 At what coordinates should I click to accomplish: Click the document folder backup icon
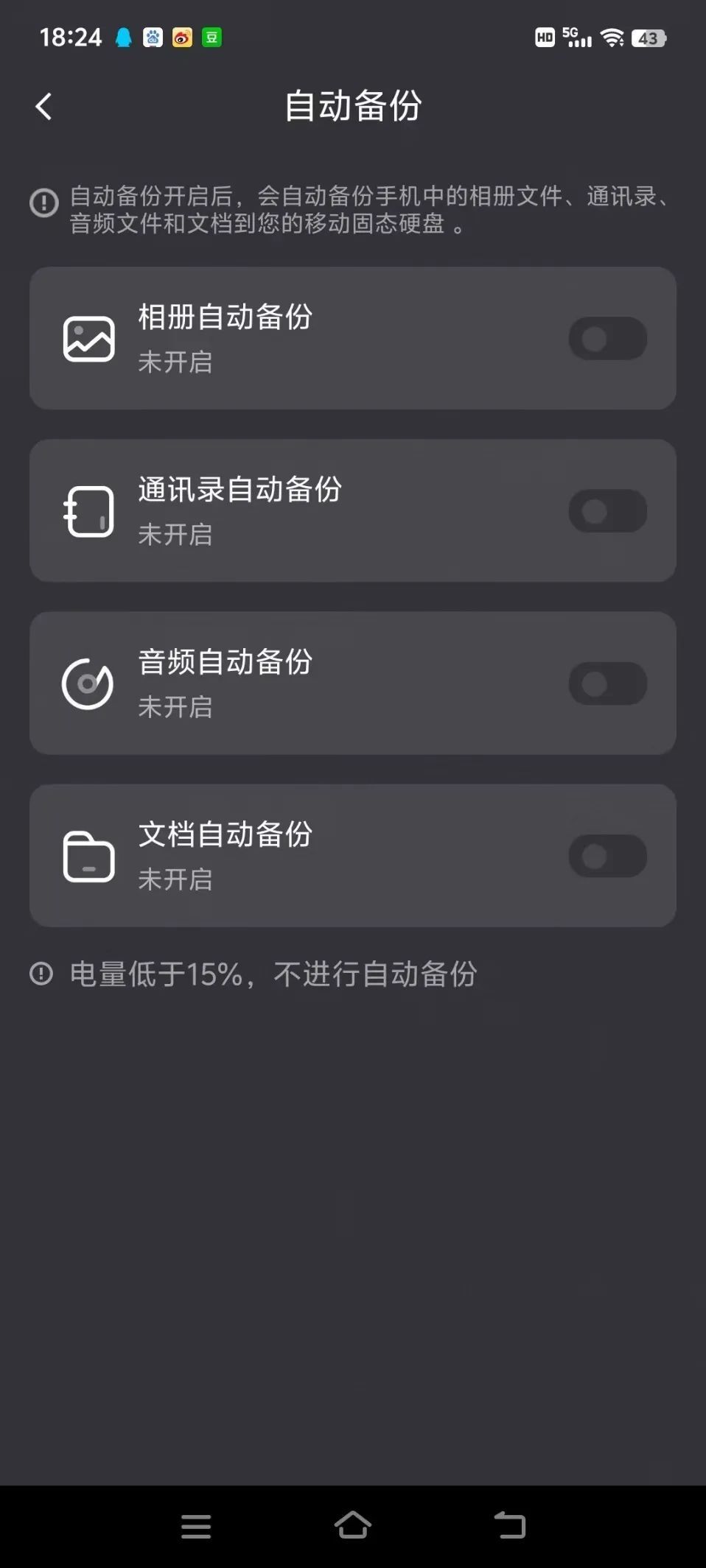[x=89, y=856]
